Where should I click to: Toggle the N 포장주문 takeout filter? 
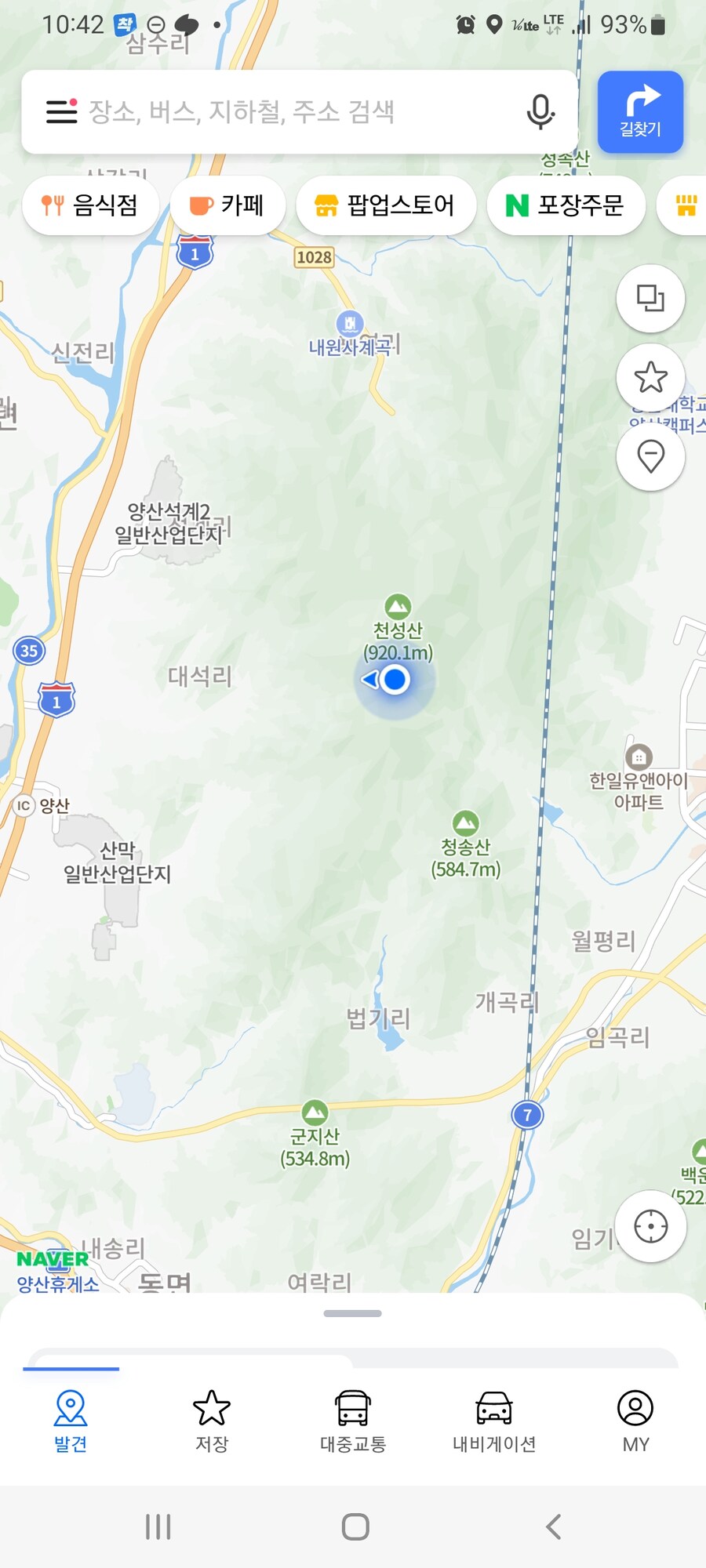(x=566, y=205)
